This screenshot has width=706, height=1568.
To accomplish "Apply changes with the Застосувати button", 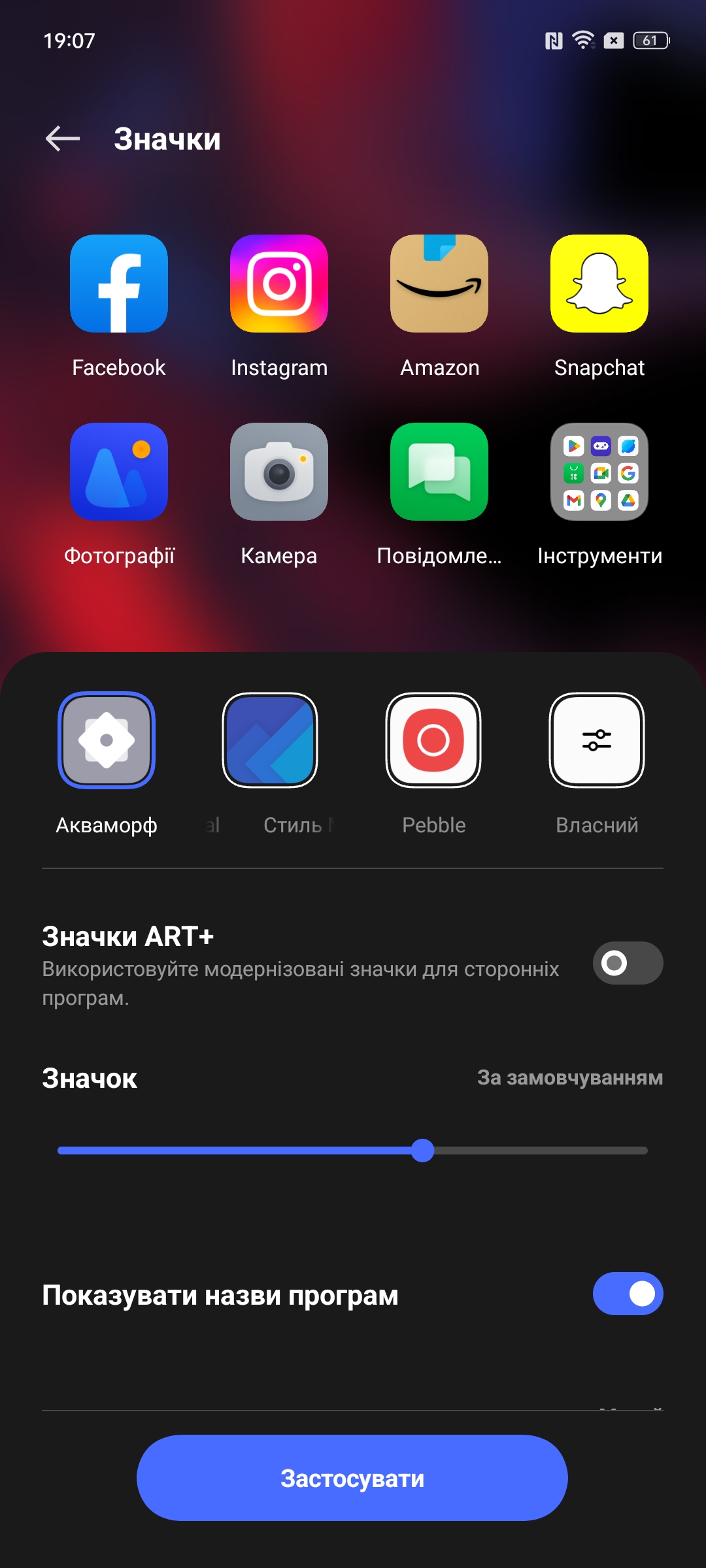I will click(x=352, y=1478).
